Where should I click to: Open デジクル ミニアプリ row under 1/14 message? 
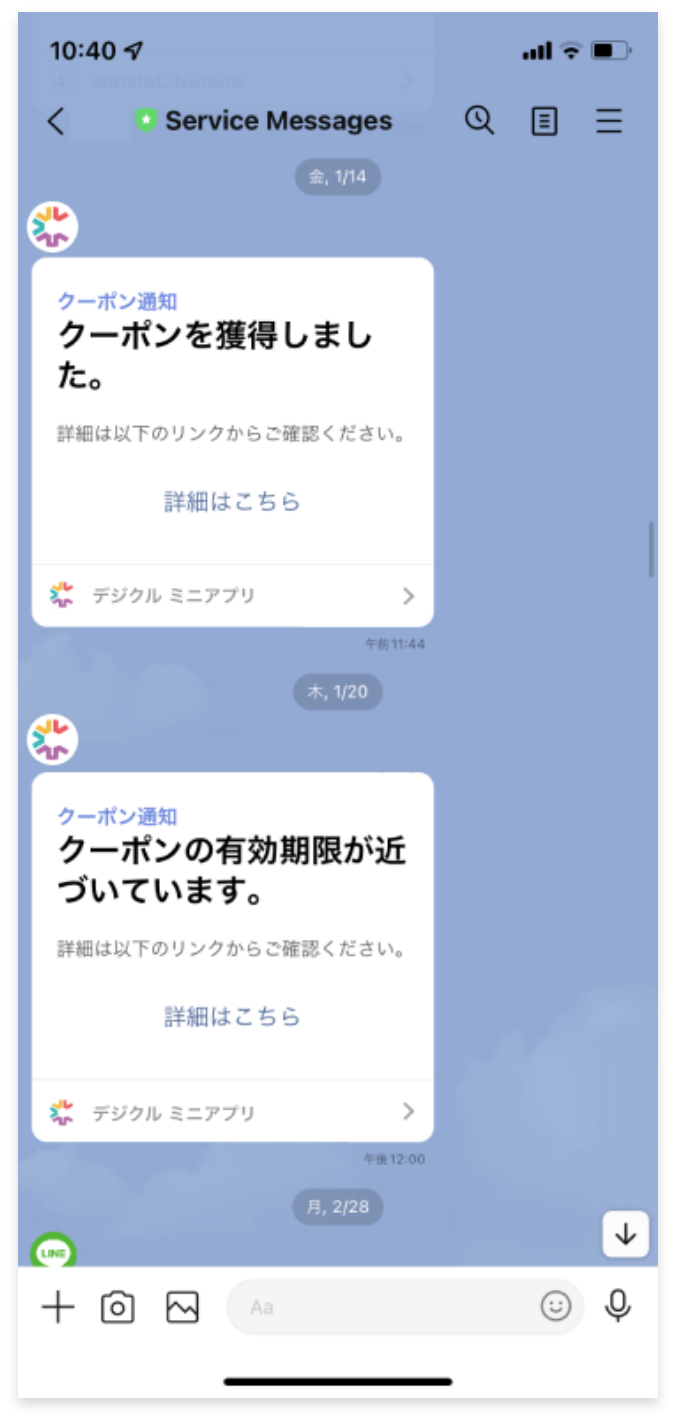tap(232, 596)
